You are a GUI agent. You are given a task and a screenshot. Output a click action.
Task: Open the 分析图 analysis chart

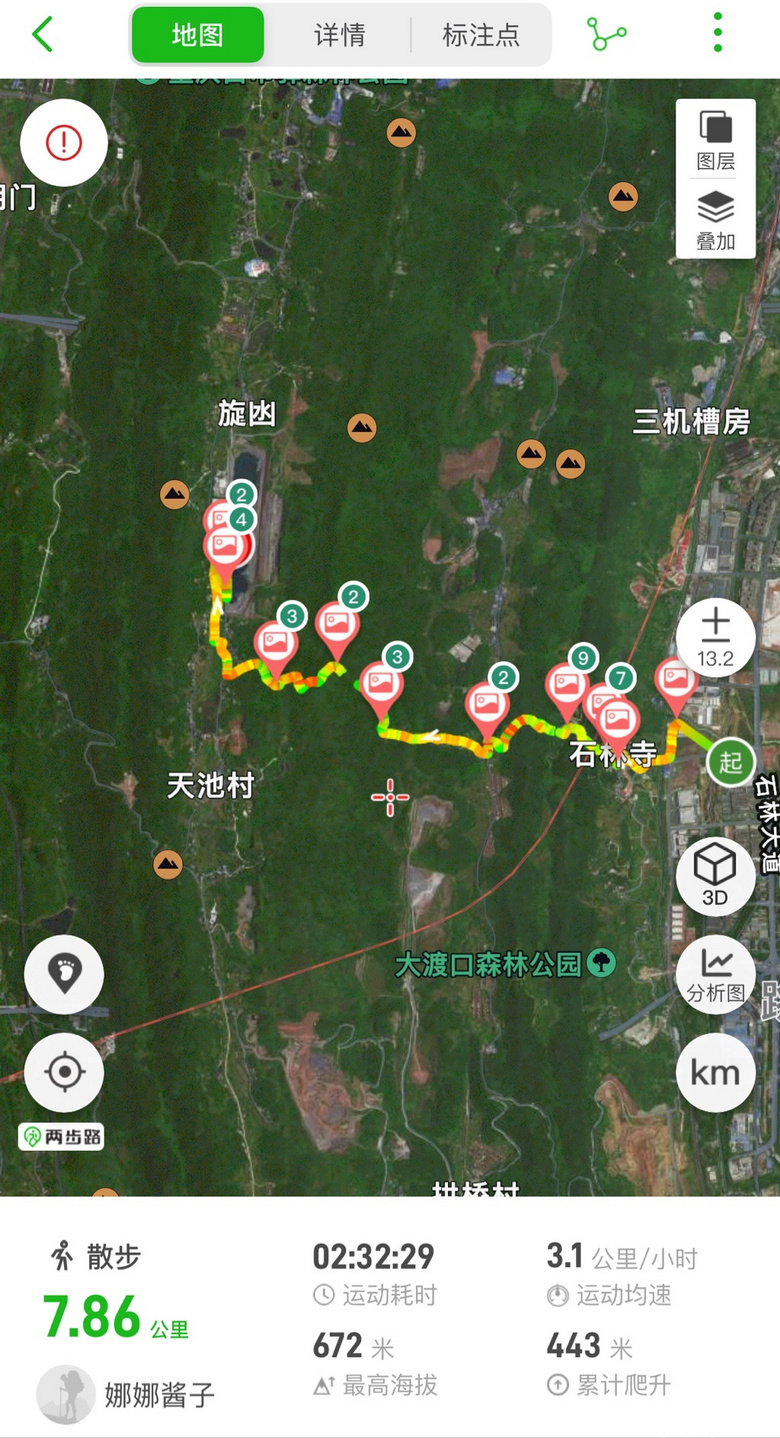tap(716, 974)
